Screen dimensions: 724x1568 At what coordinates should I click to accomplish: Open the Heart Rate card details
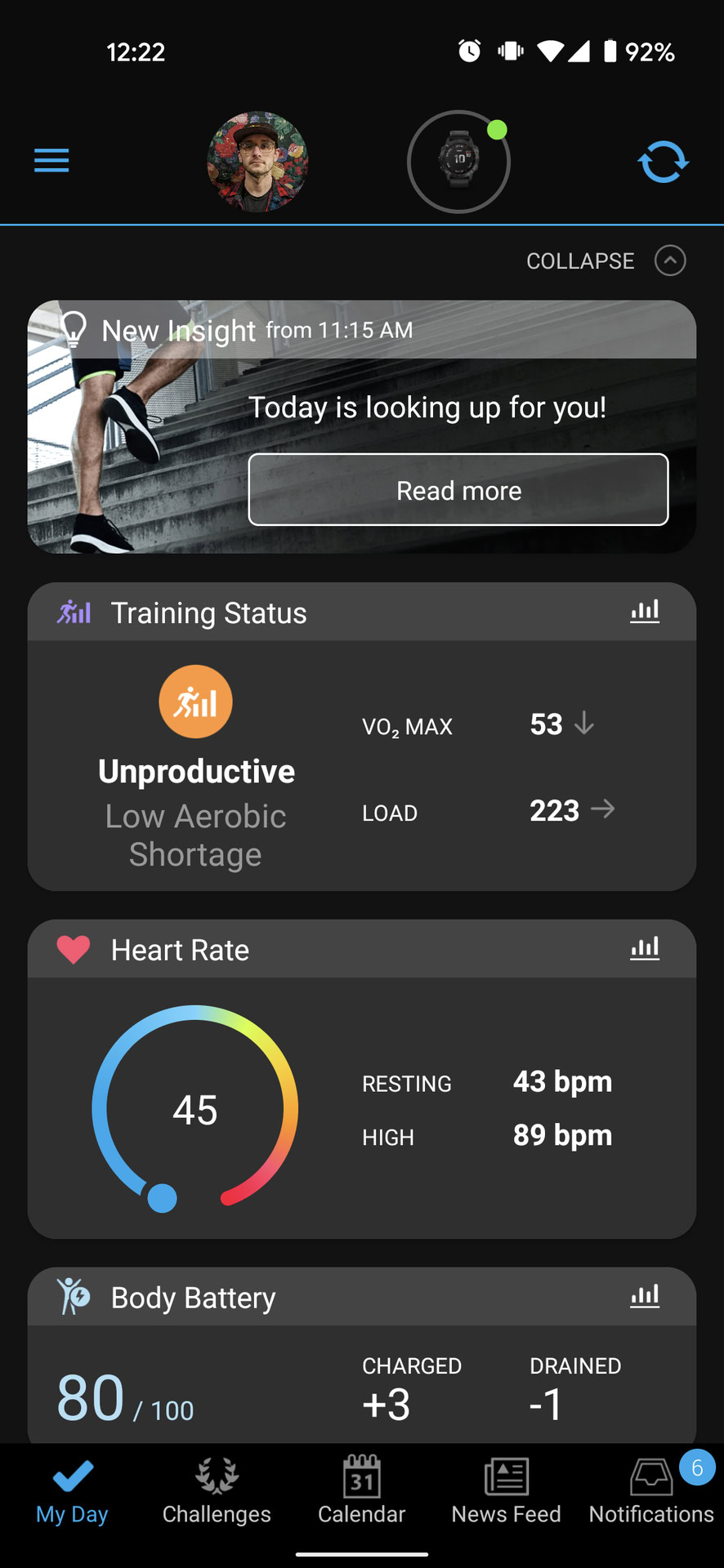361,1107
